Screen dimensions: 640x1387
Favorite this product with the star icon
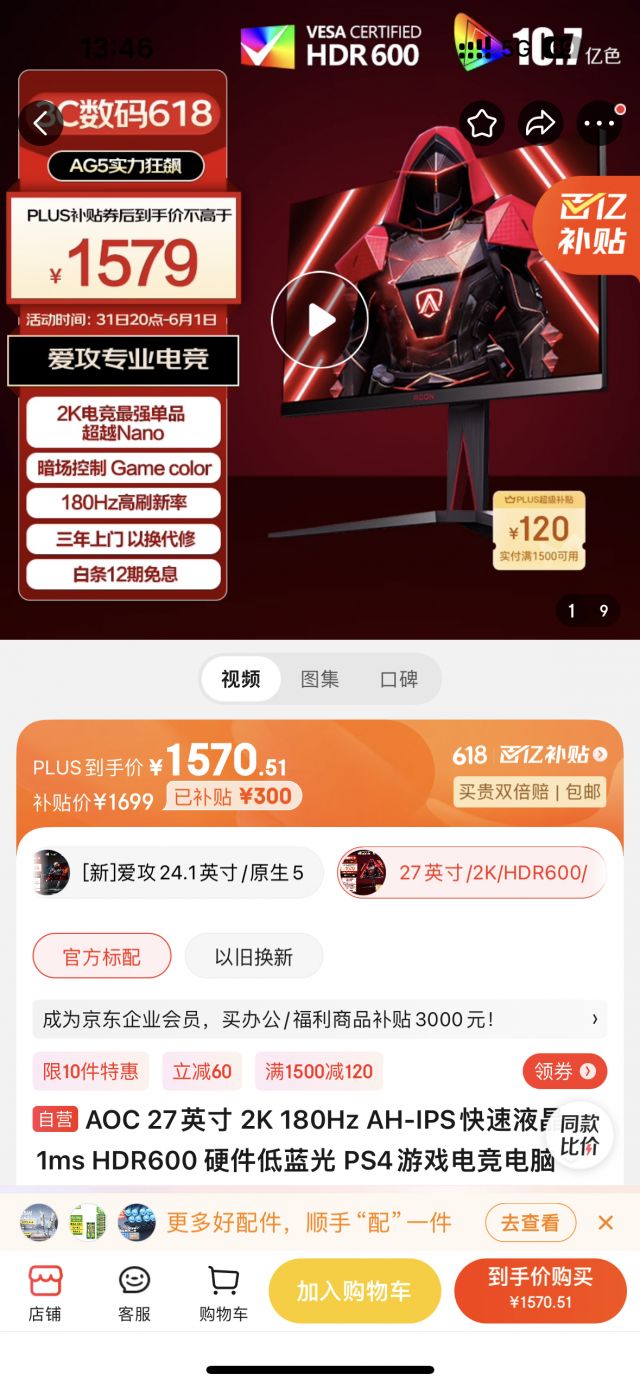tap(482, 124)
